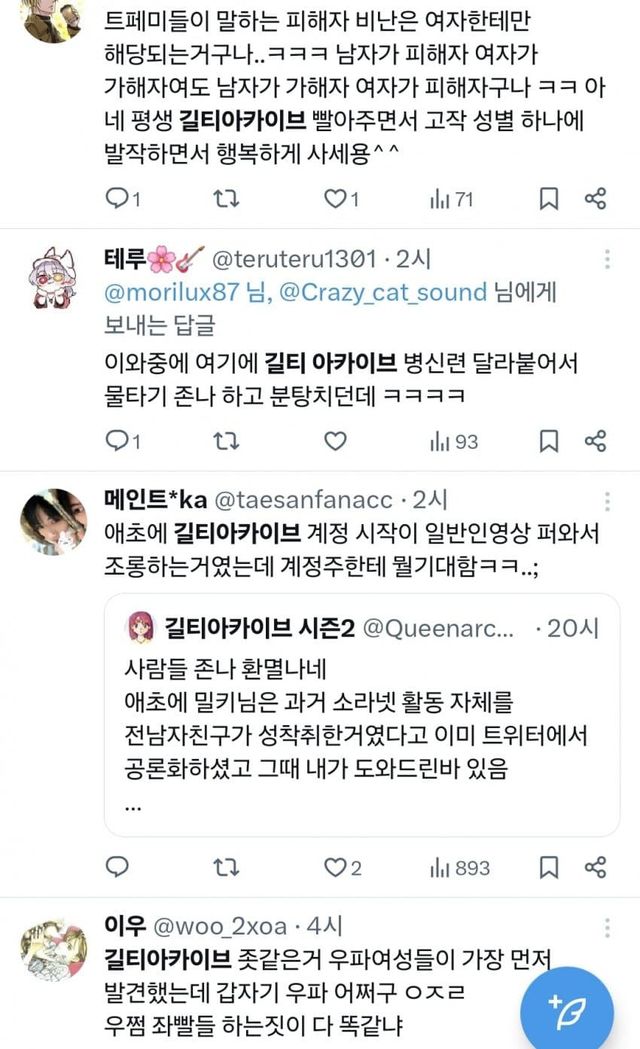Share the tweet by @taesanfanacc
The width and height of the screenshot is (640, 1049).
click(x=595, y=868)
